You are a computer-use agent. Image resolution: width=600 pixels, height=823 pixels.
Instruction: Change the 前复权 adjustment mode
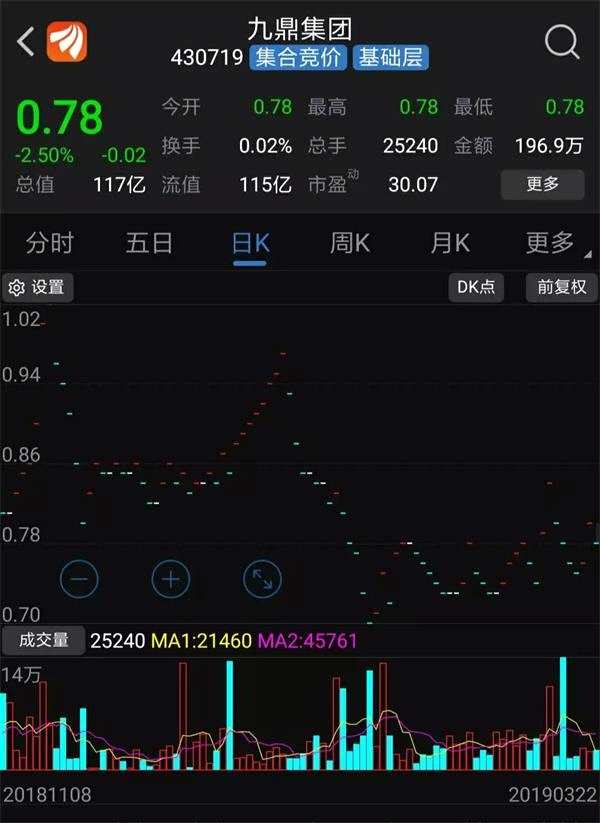tap(561, 288)
